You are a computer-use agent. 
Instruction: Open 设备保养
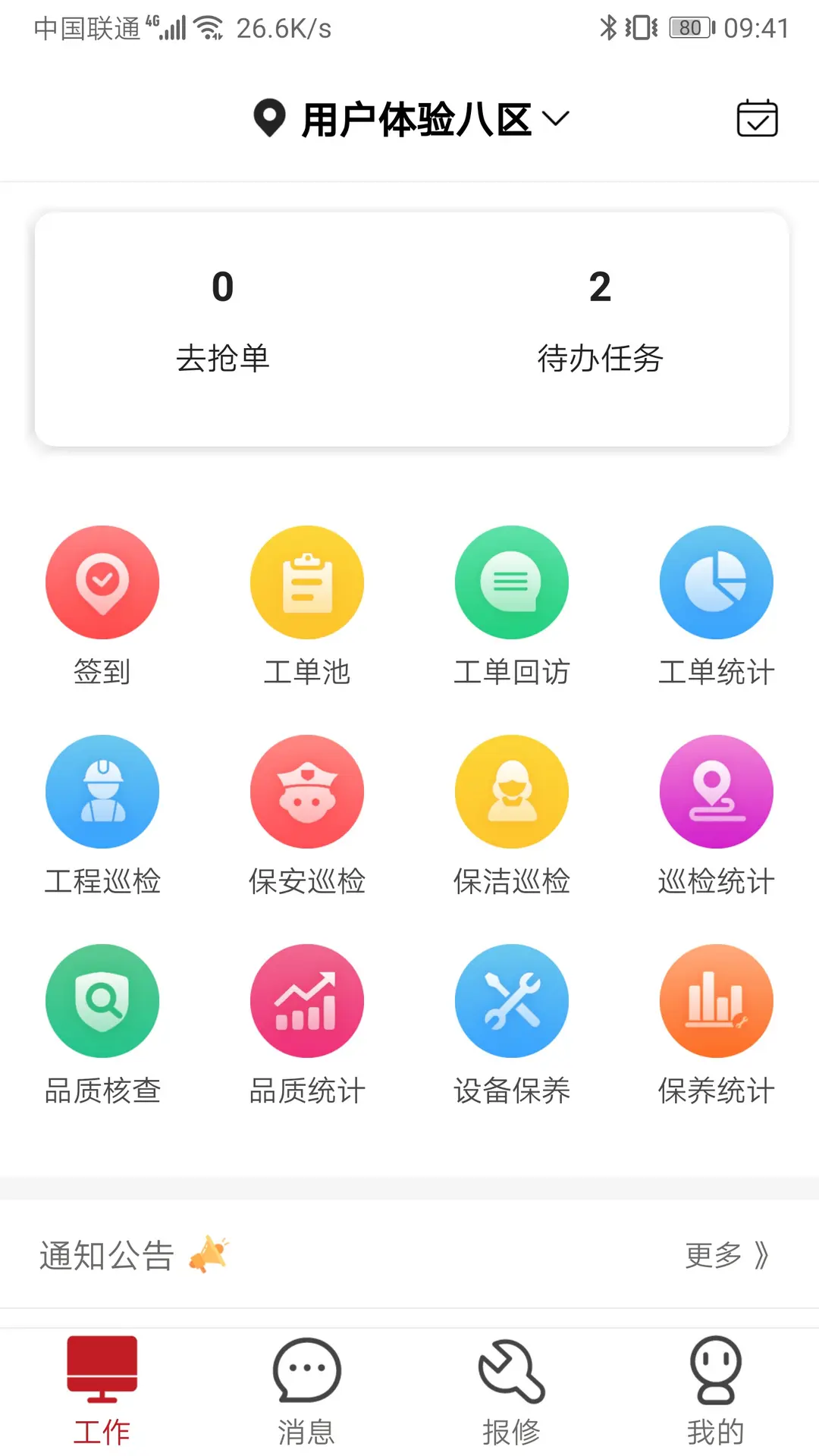coord(512,1025)
